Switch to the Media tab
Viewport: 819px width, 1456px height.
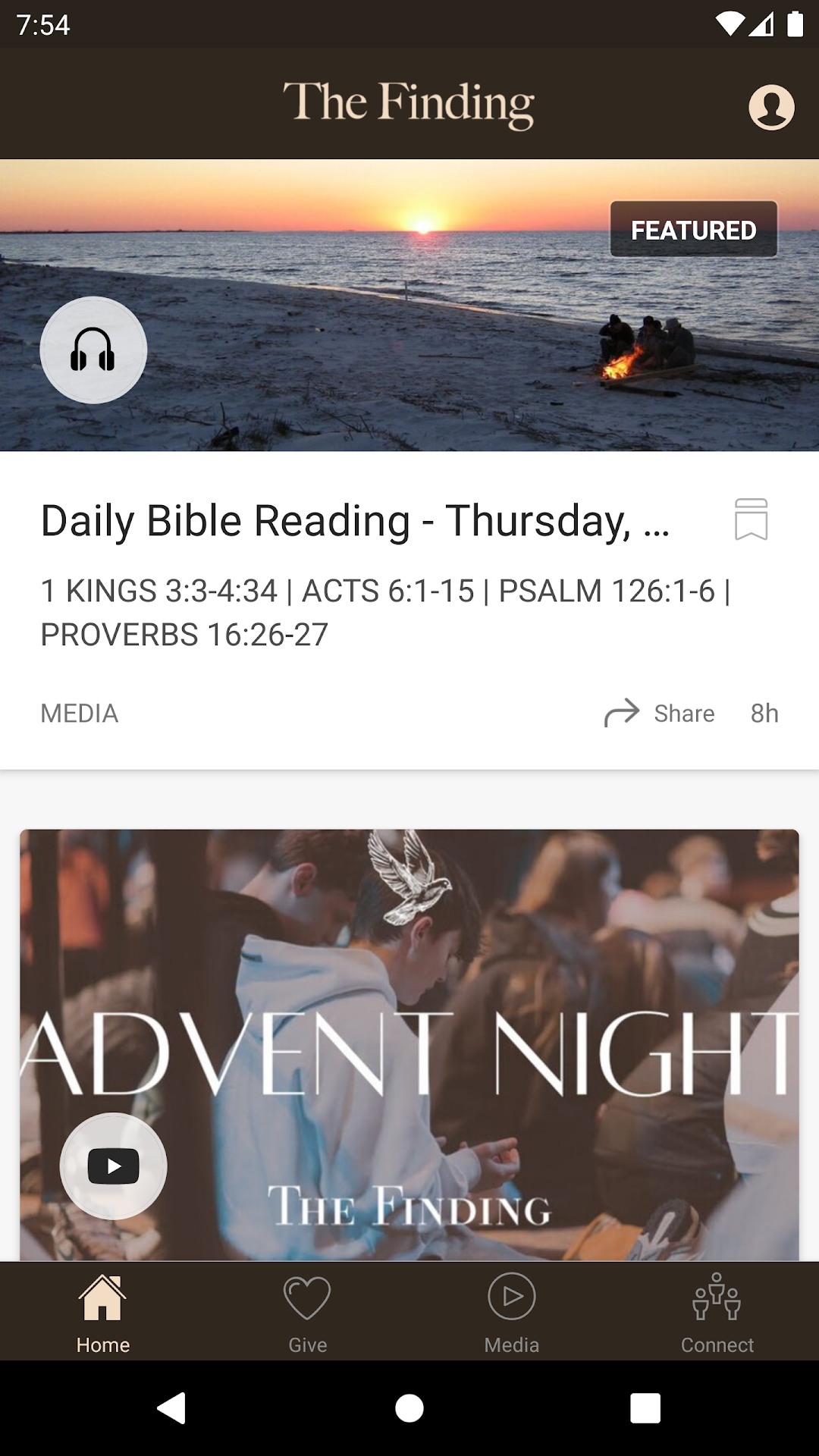[x=512, y=1313]
